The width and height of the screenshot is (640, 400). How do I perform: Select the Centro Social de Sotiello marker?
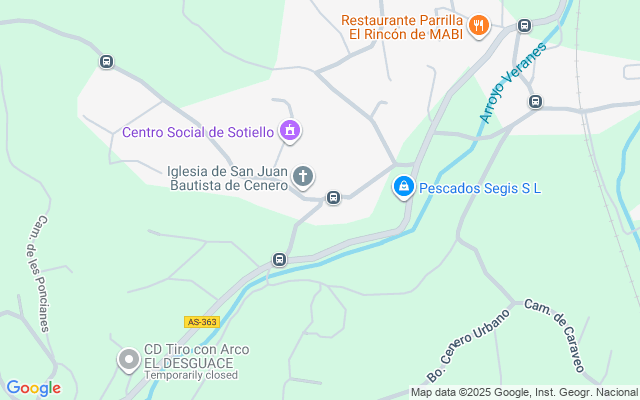coord(290,131)
